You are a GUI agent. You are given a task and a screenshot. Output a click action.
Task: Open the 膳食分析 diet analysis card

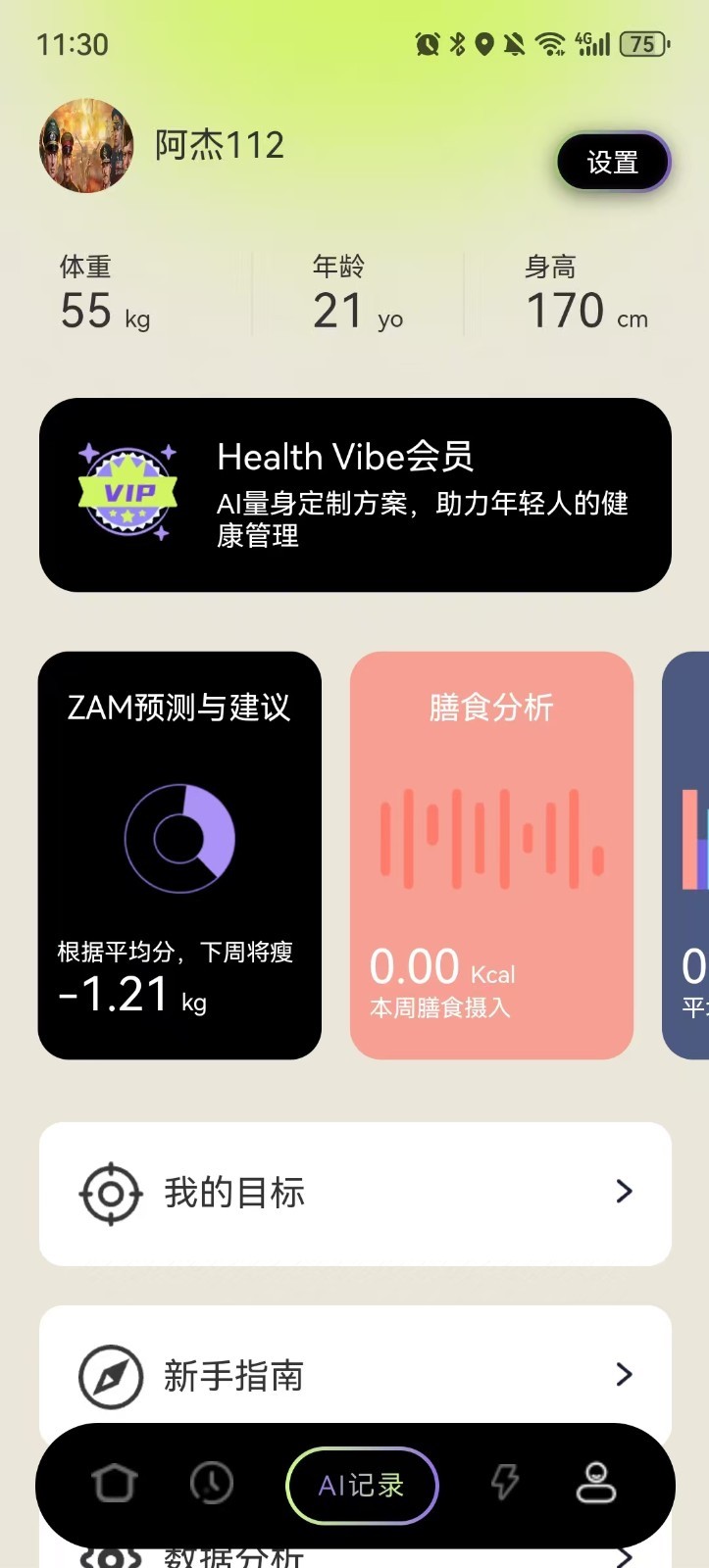491,855
